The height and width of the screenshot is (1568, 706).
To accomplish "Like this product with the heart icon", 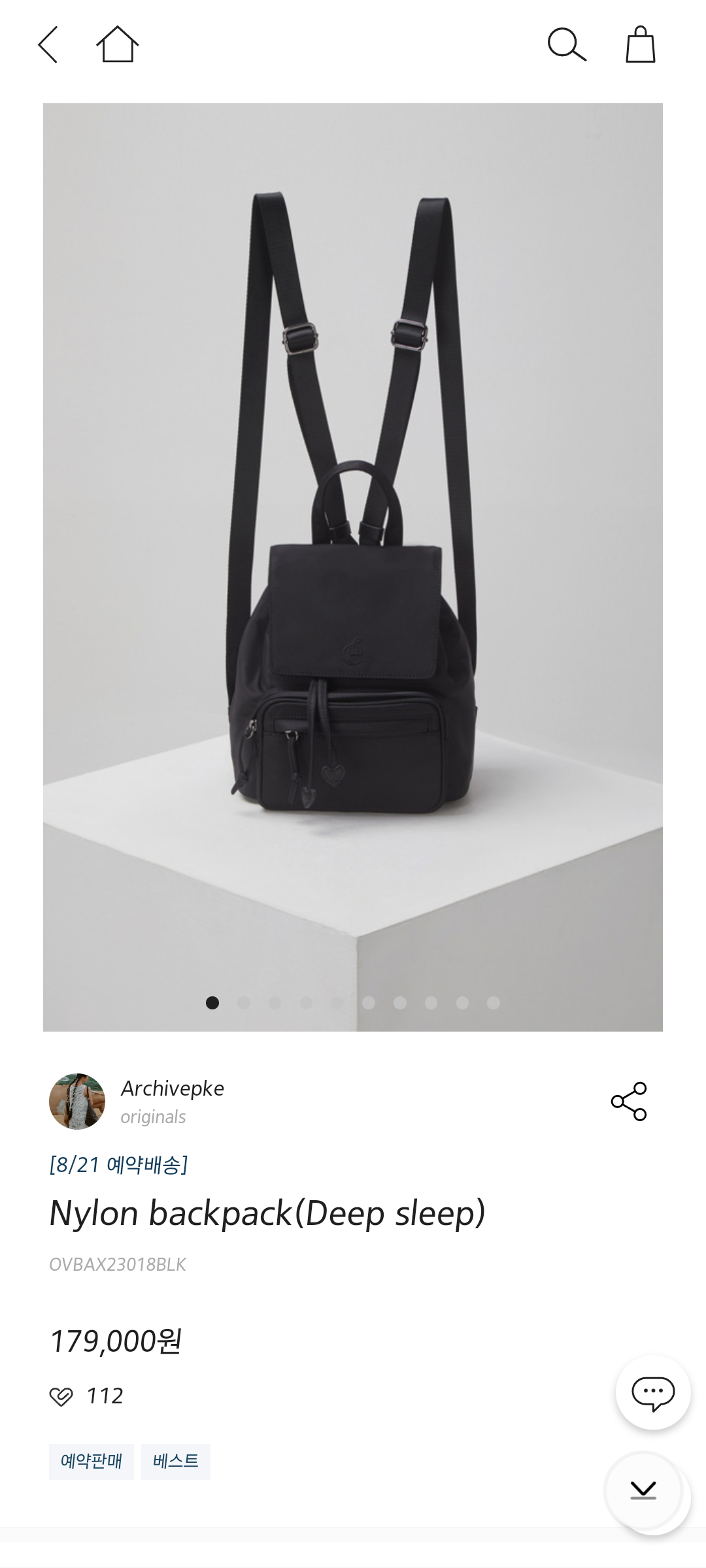I will coord(61,1396).
